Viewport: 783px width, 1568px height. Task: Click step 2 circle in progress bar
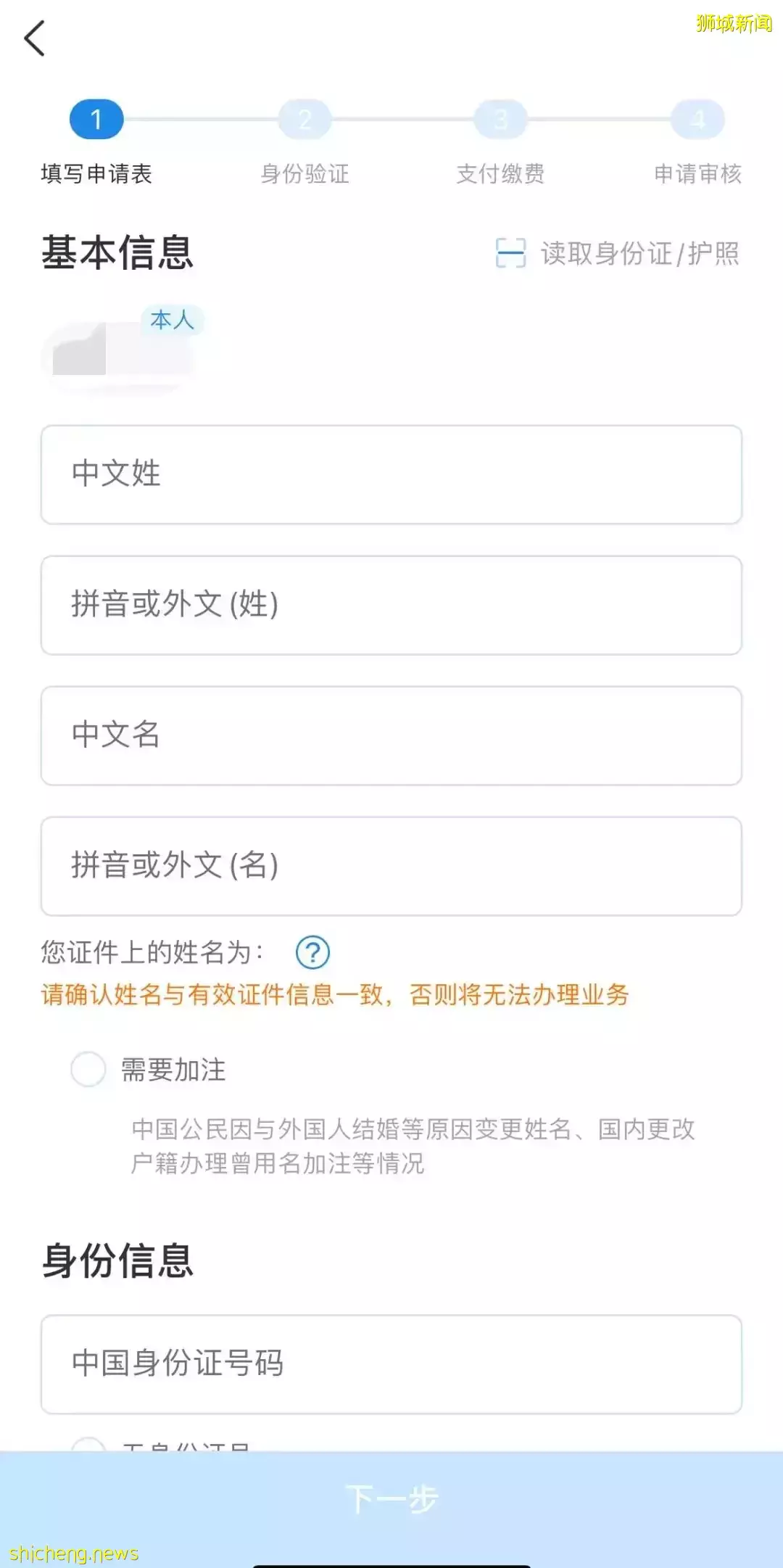305,118
